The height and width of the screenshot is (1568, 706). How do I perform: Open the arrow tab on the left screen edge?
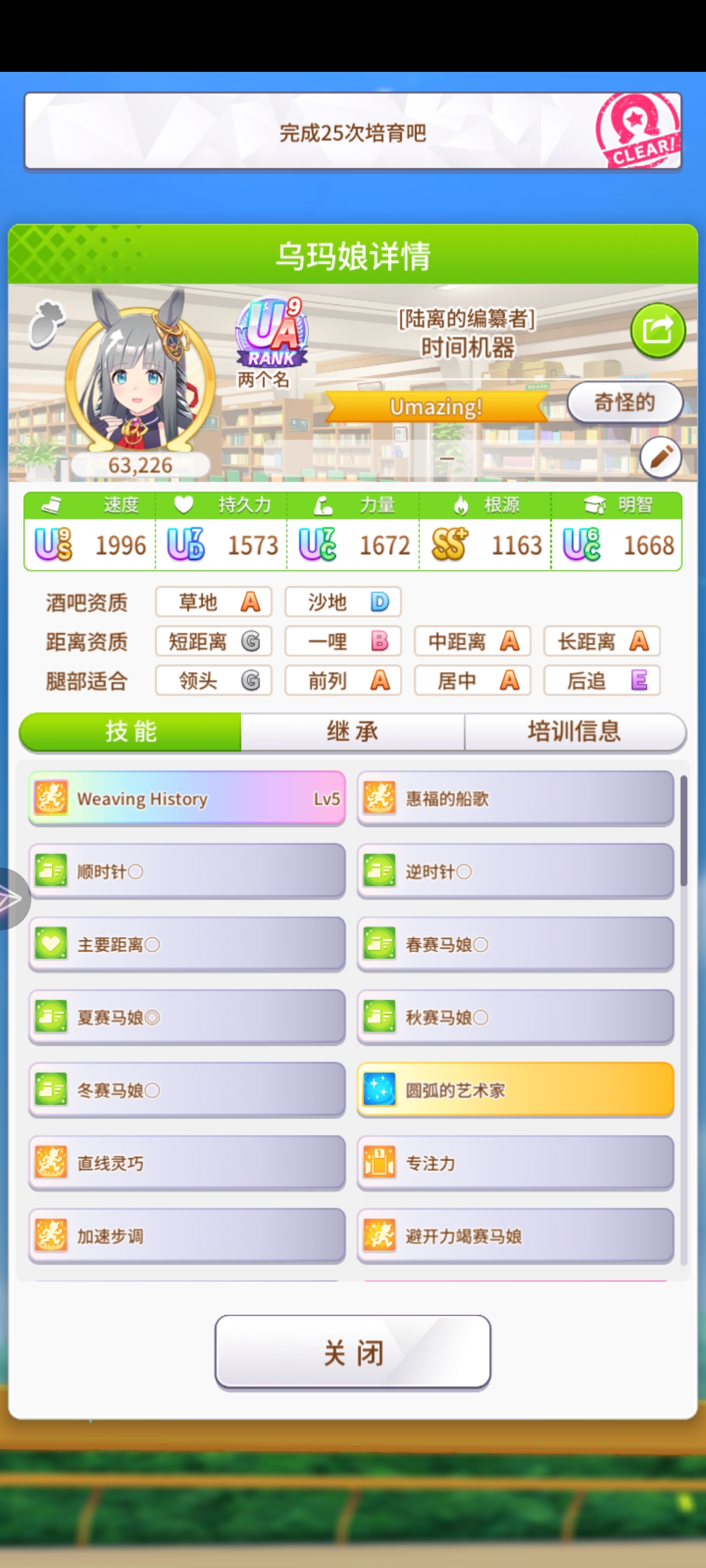click(12, 899)
